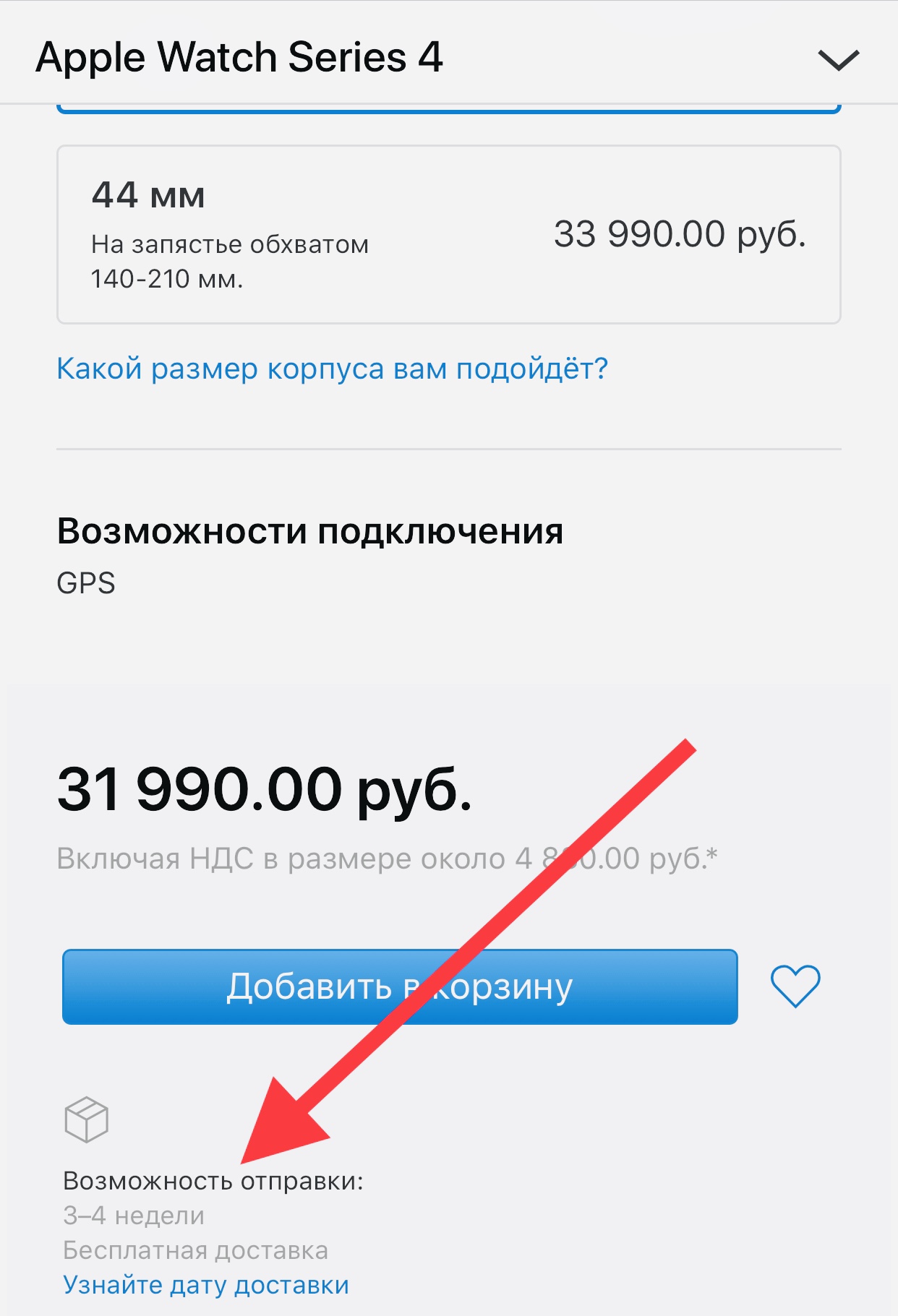This screenshot has height=1316, width=898.
Task: Save the watch to favorites with the heart icon
Action: tap(795, 986)
